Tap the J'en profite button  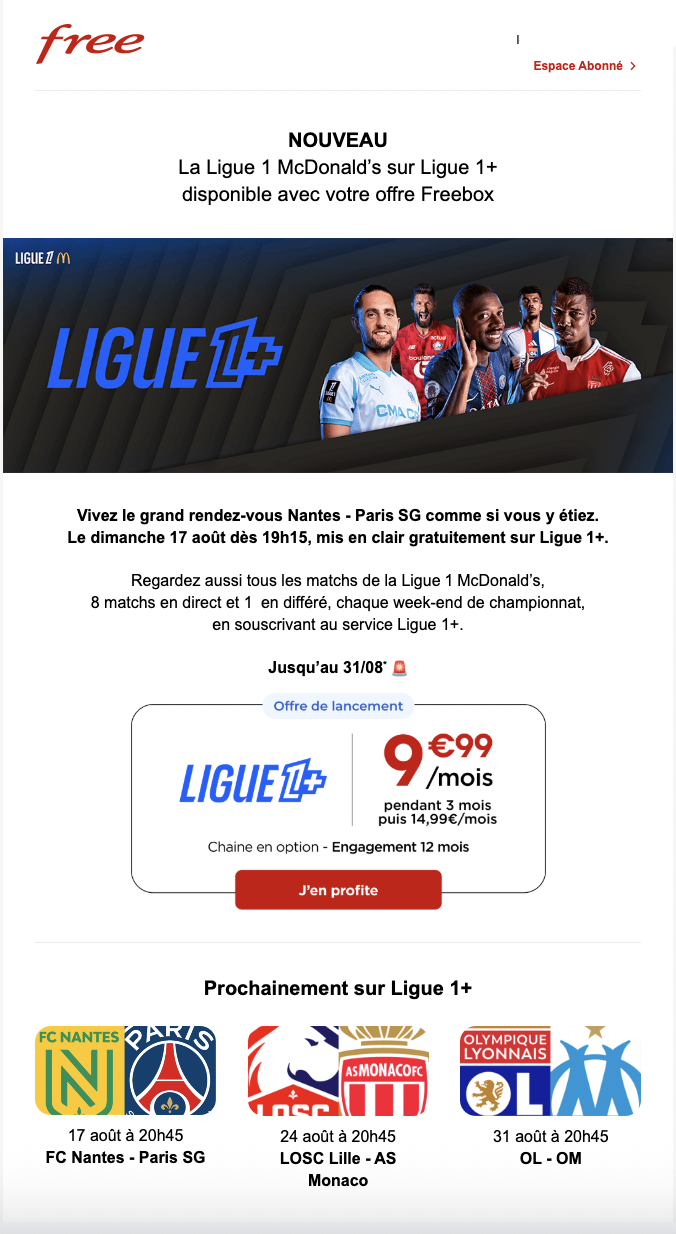pyautogui.click(x=338, y=890)
